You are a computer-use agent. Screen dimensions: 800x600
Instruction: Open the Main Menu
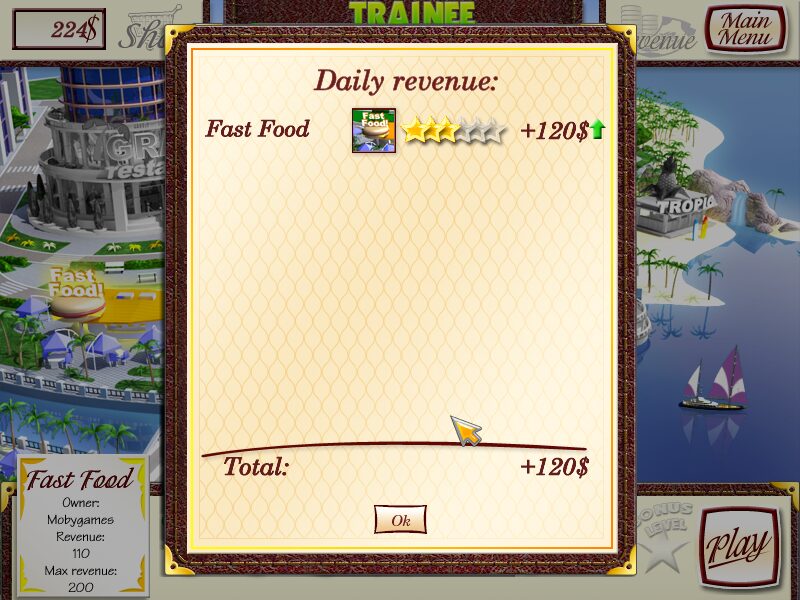pyautogui.click(x=746, y=29)
